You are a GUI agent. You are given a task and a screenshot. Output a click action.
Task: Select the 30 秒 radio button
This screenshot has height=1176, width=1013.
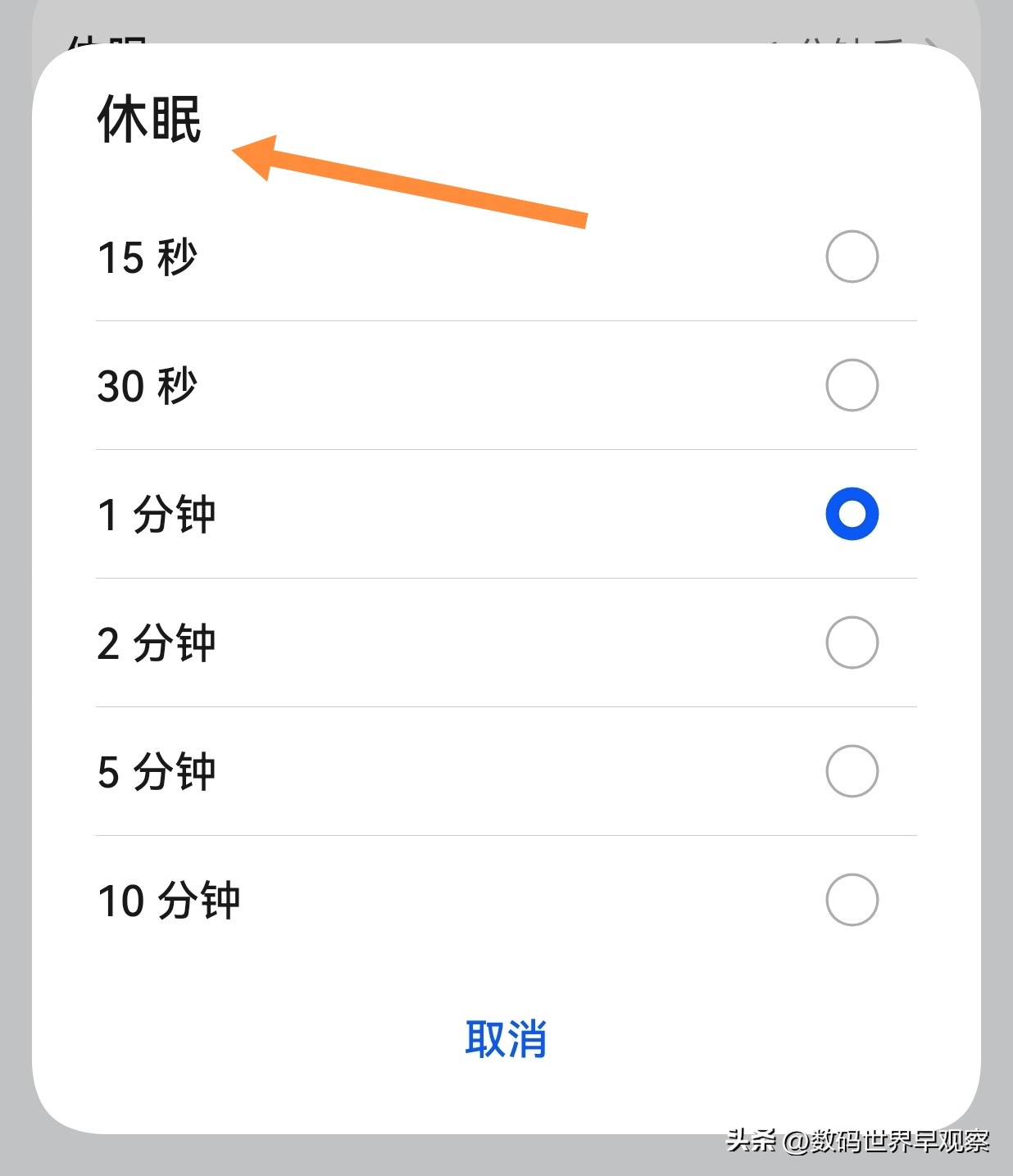coord(852,385)
